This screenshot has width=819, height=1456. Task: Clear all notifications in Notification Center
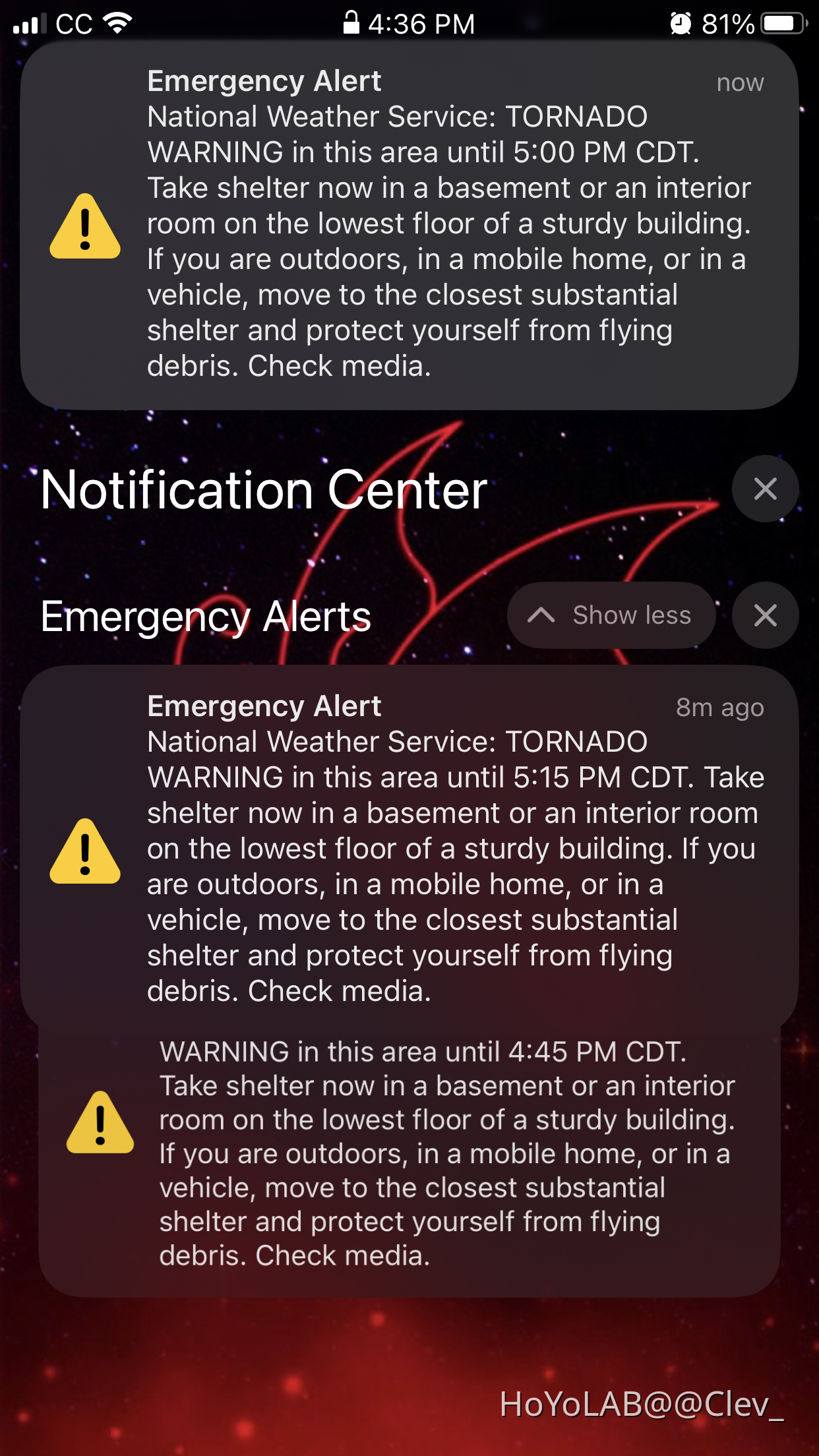click(765, 489)
